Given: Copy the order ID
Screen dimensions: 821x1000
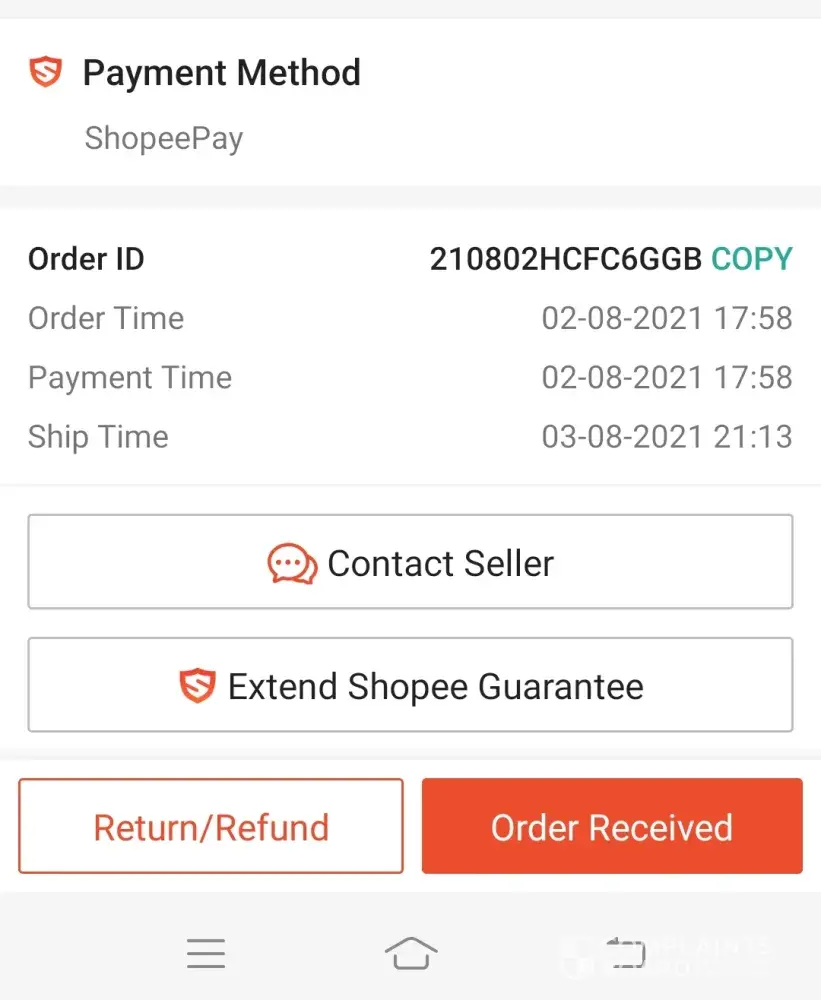Looking at the screenshot, I should [x=751, y=259].
